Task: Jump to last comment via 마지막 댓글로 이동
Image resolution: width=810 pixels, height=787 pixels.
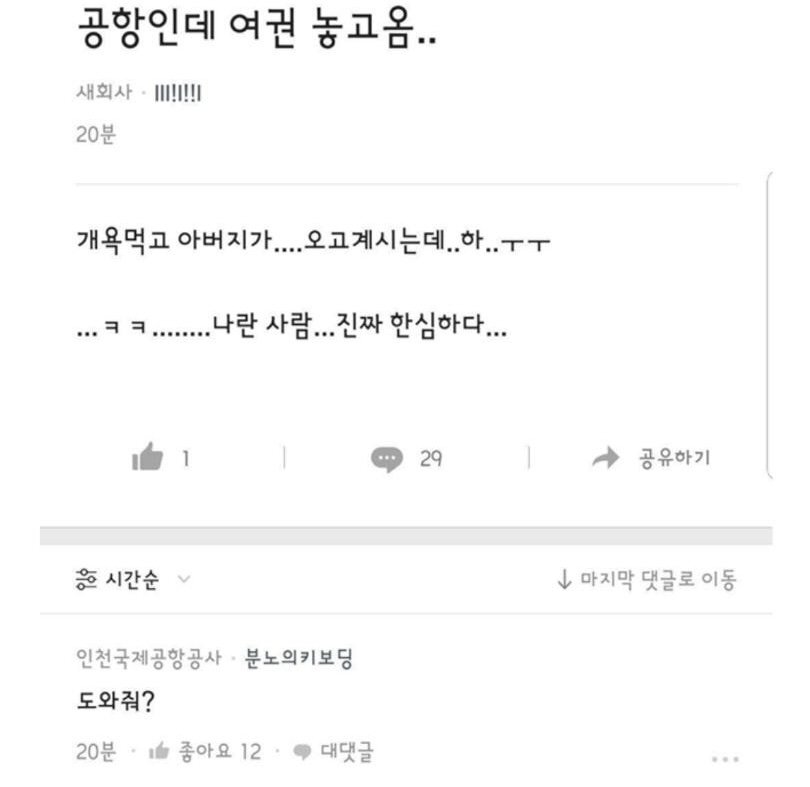Action: tap(647, 580)
